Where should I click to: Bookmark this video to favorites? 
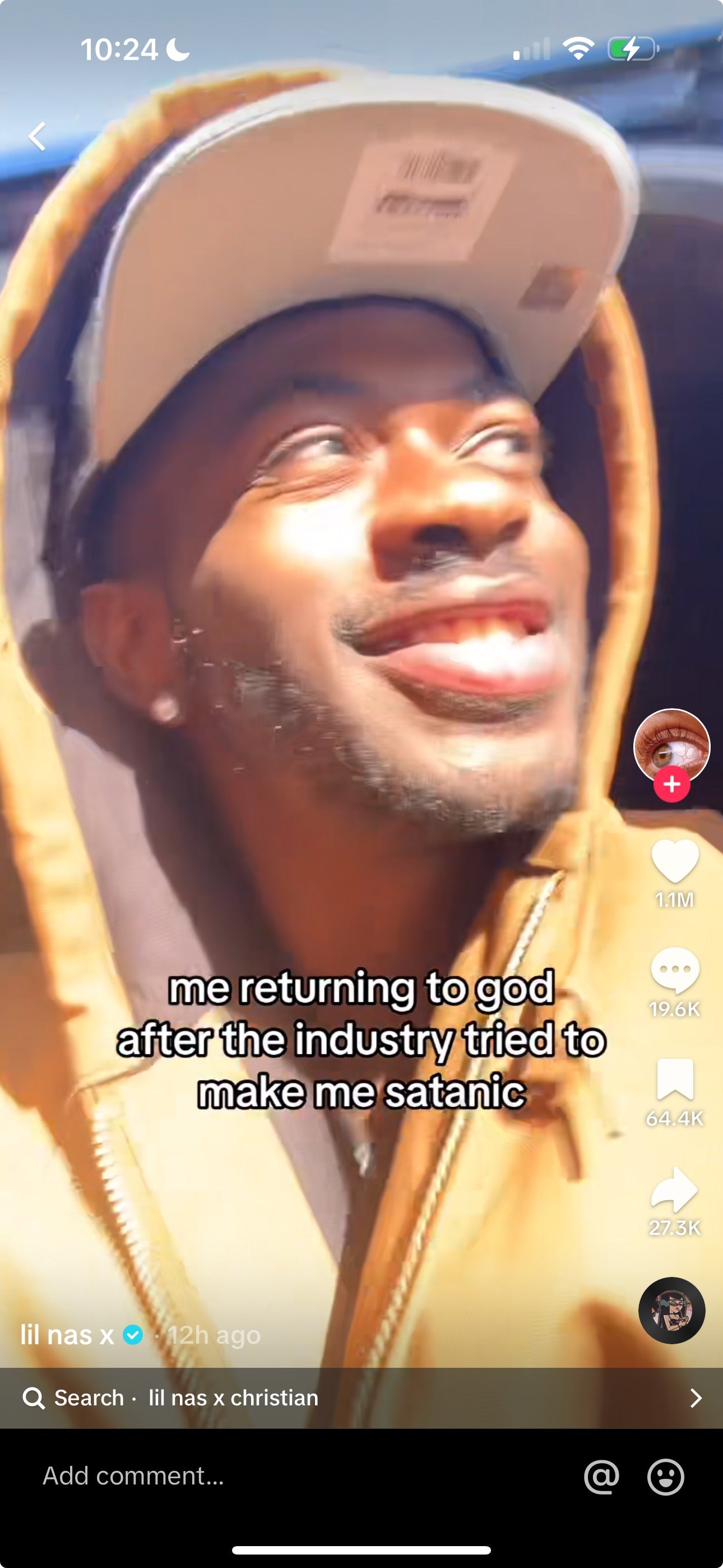tap(674, 1079)
